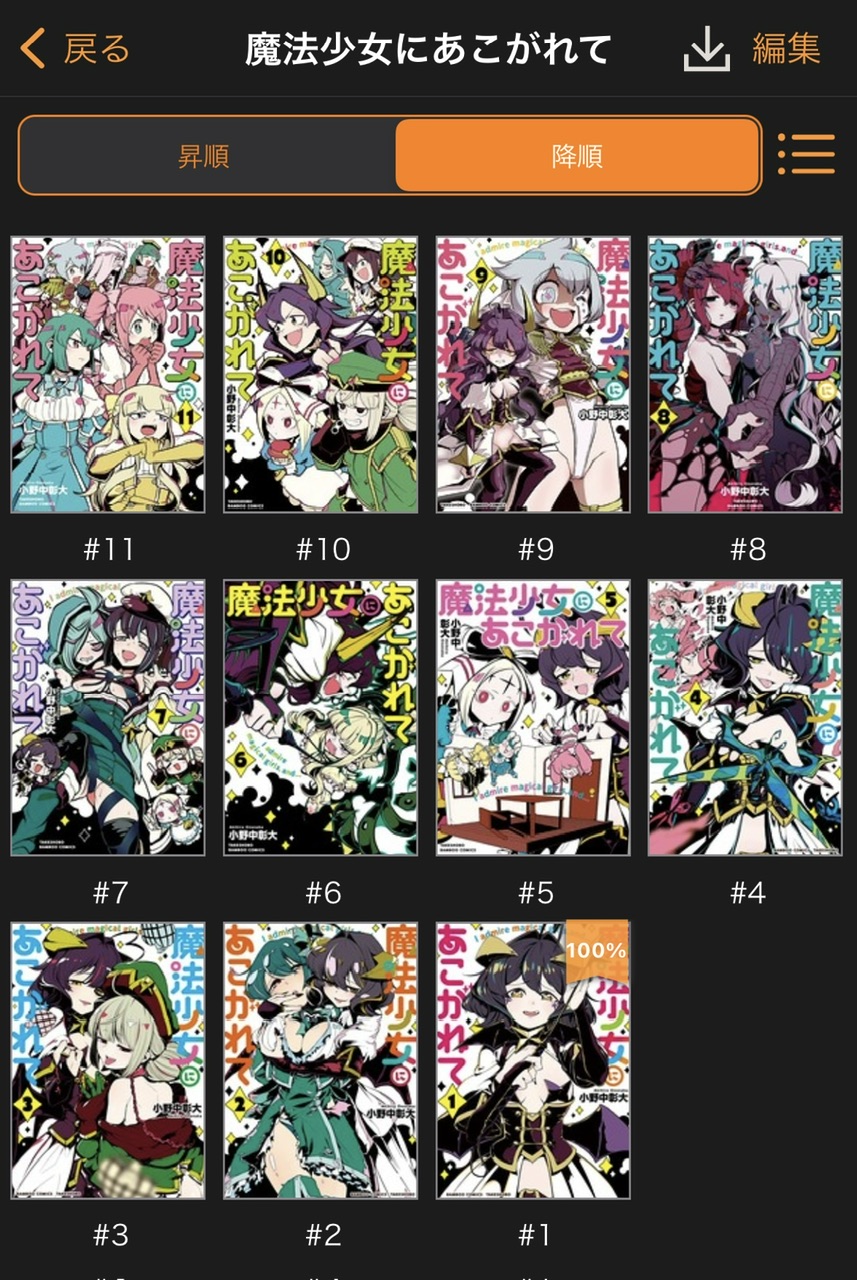The width and height of the screenshot is (857, 1280).
Task: Open volume #1 marked 100%
Action: (533, 1060)
